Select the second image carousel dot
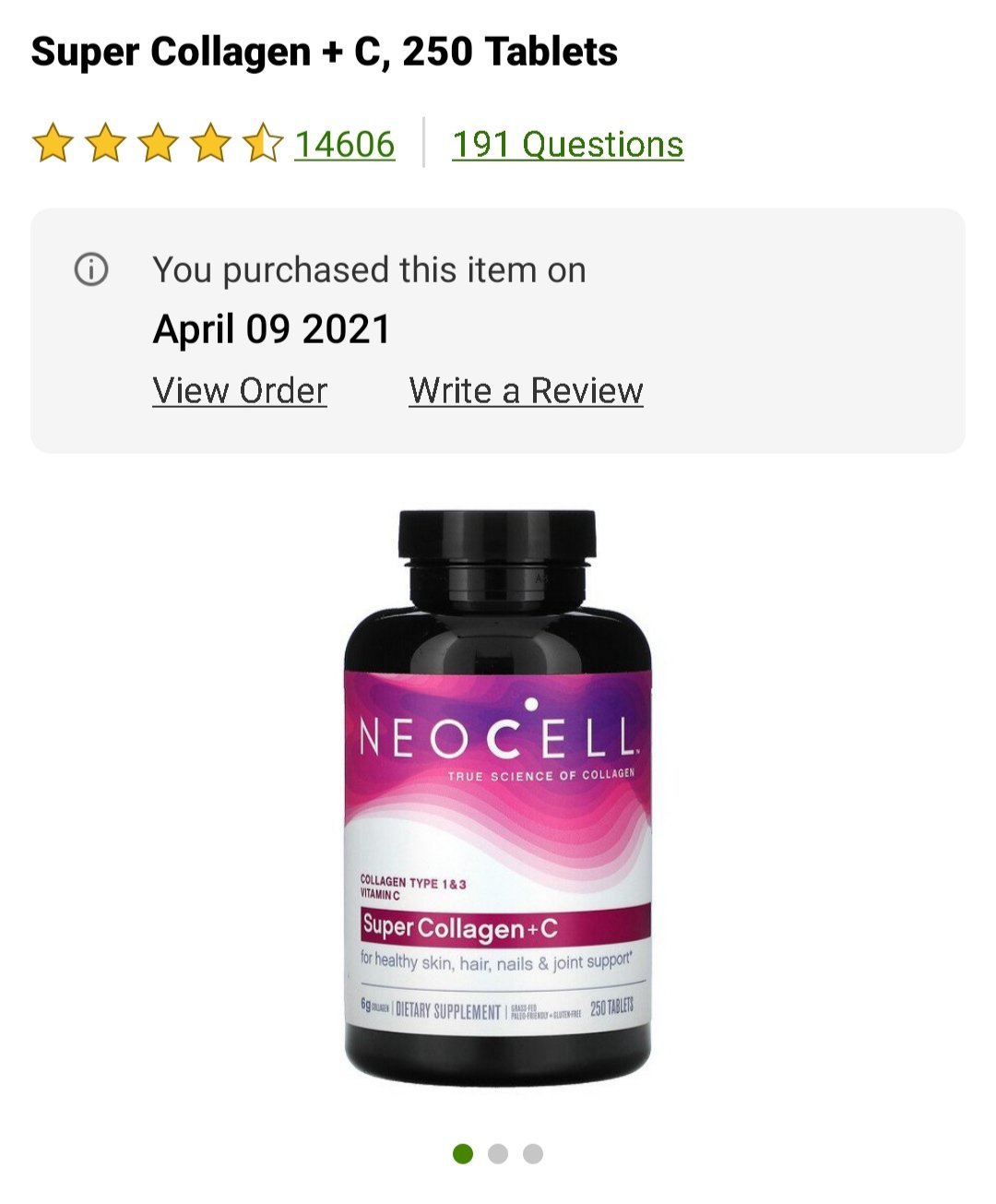This screenshot has height=1204, width=996. pyautogui.click(x=498, y=1154)
